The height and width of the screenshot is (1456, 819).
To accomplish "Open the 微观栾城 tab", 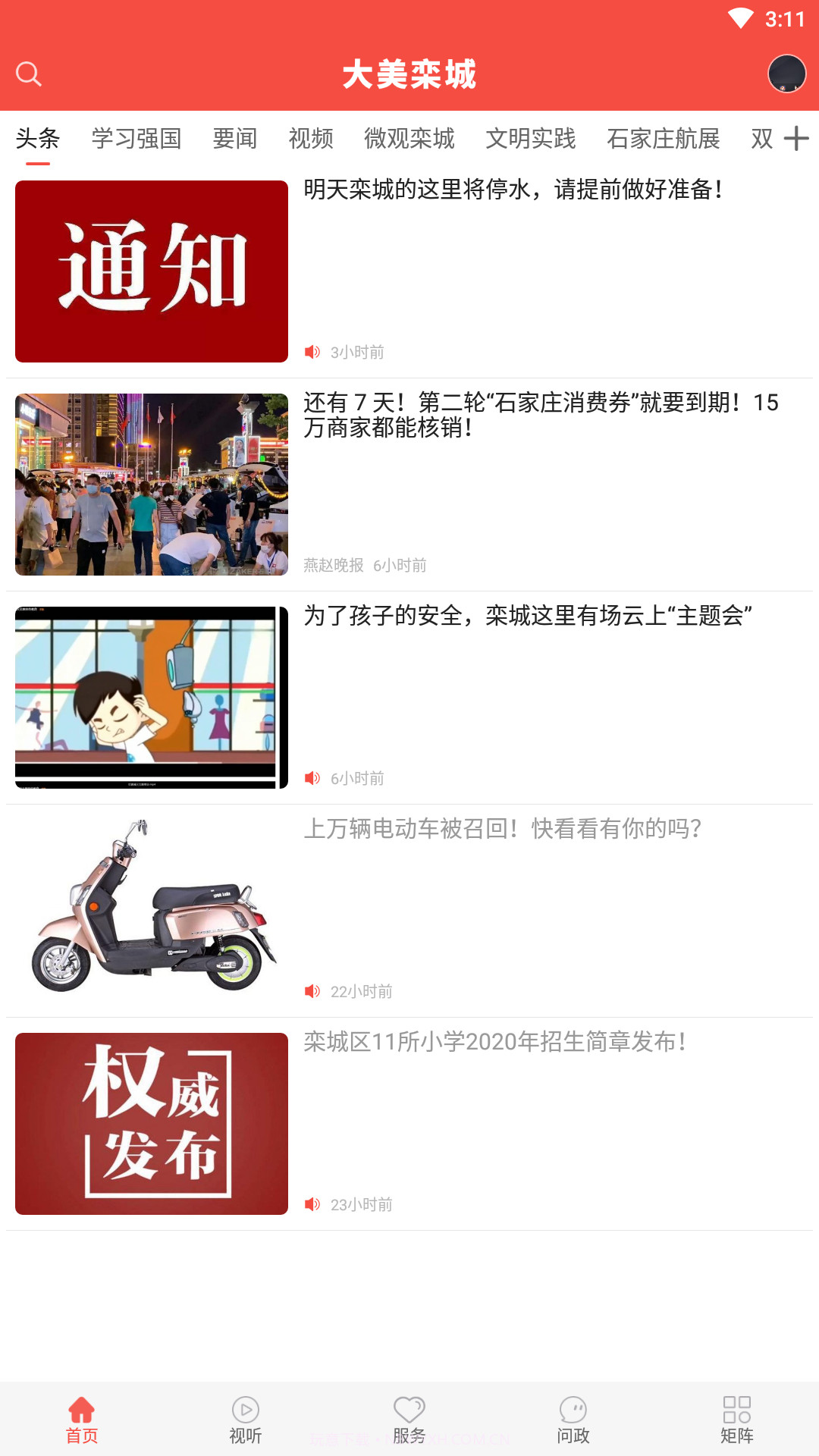I will [x=408, y=139].
